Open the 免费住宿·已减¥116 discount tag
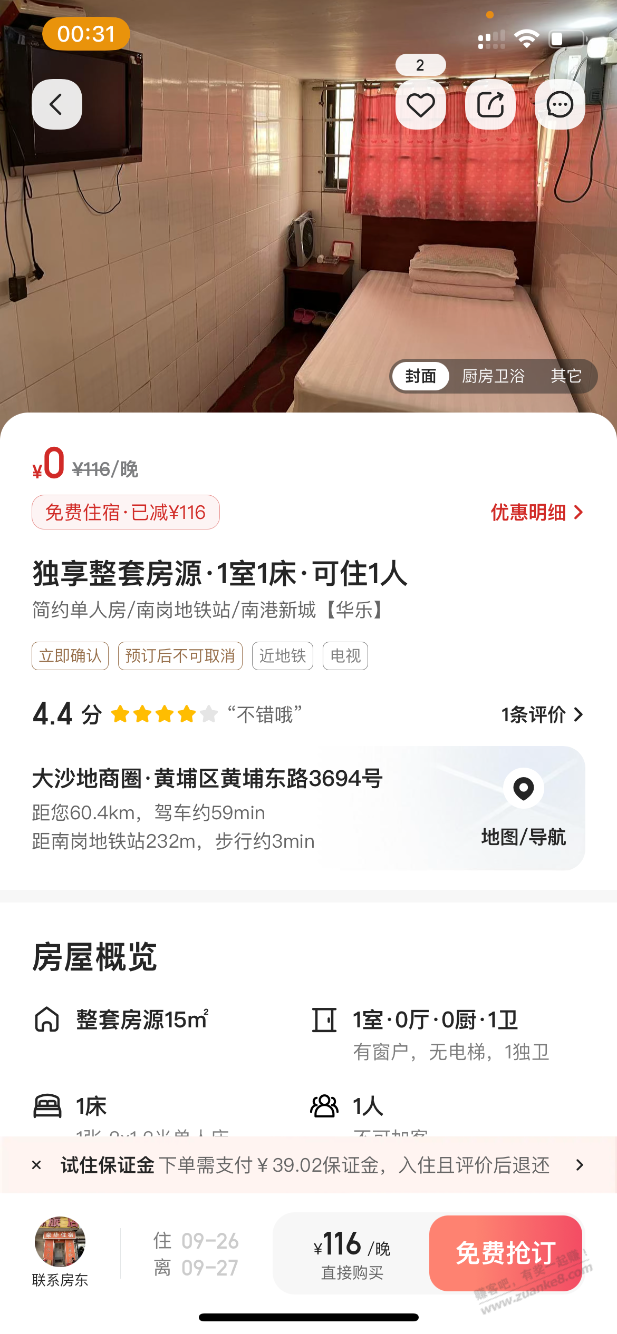The height and width of the screenshot is (1334, 617). (126, 512)
